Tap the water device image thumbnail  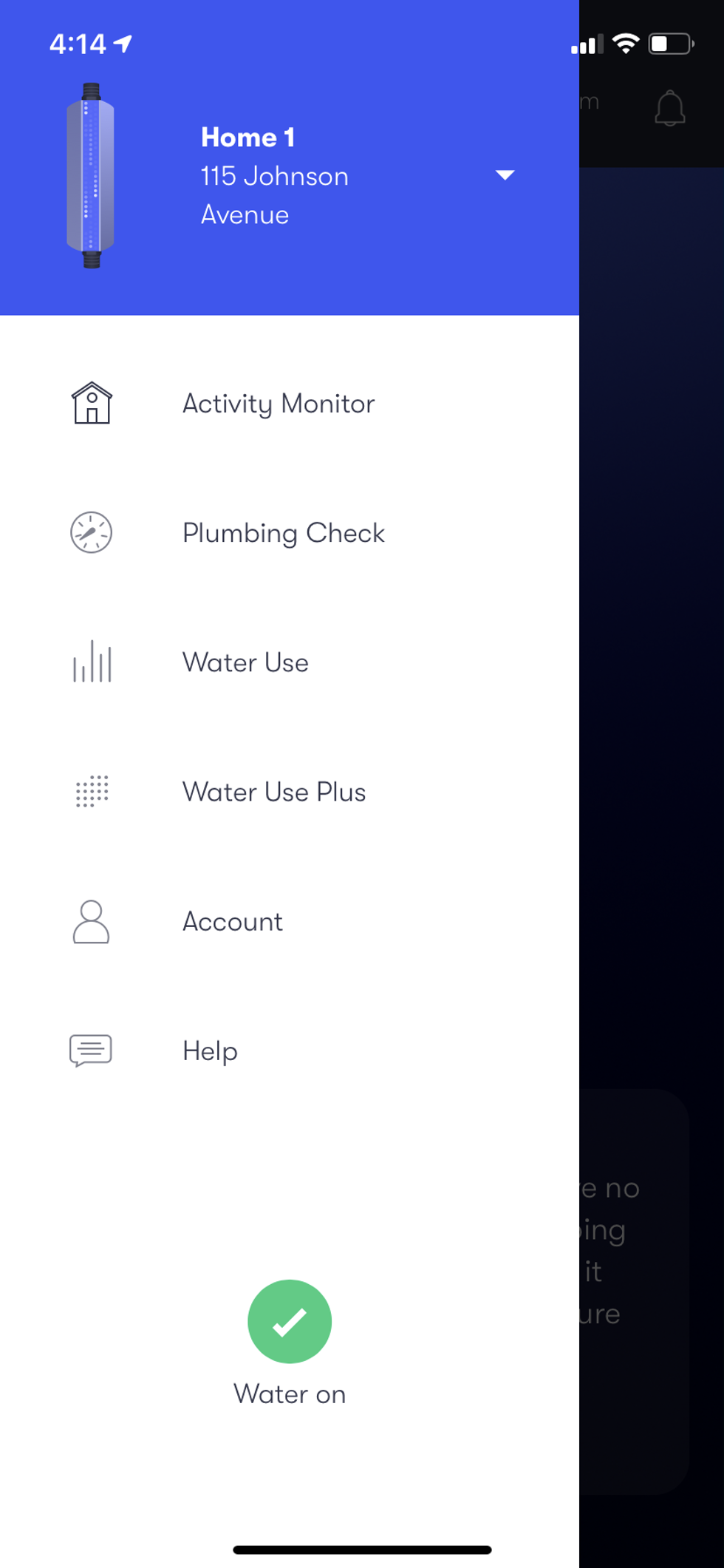coord(90,175)
